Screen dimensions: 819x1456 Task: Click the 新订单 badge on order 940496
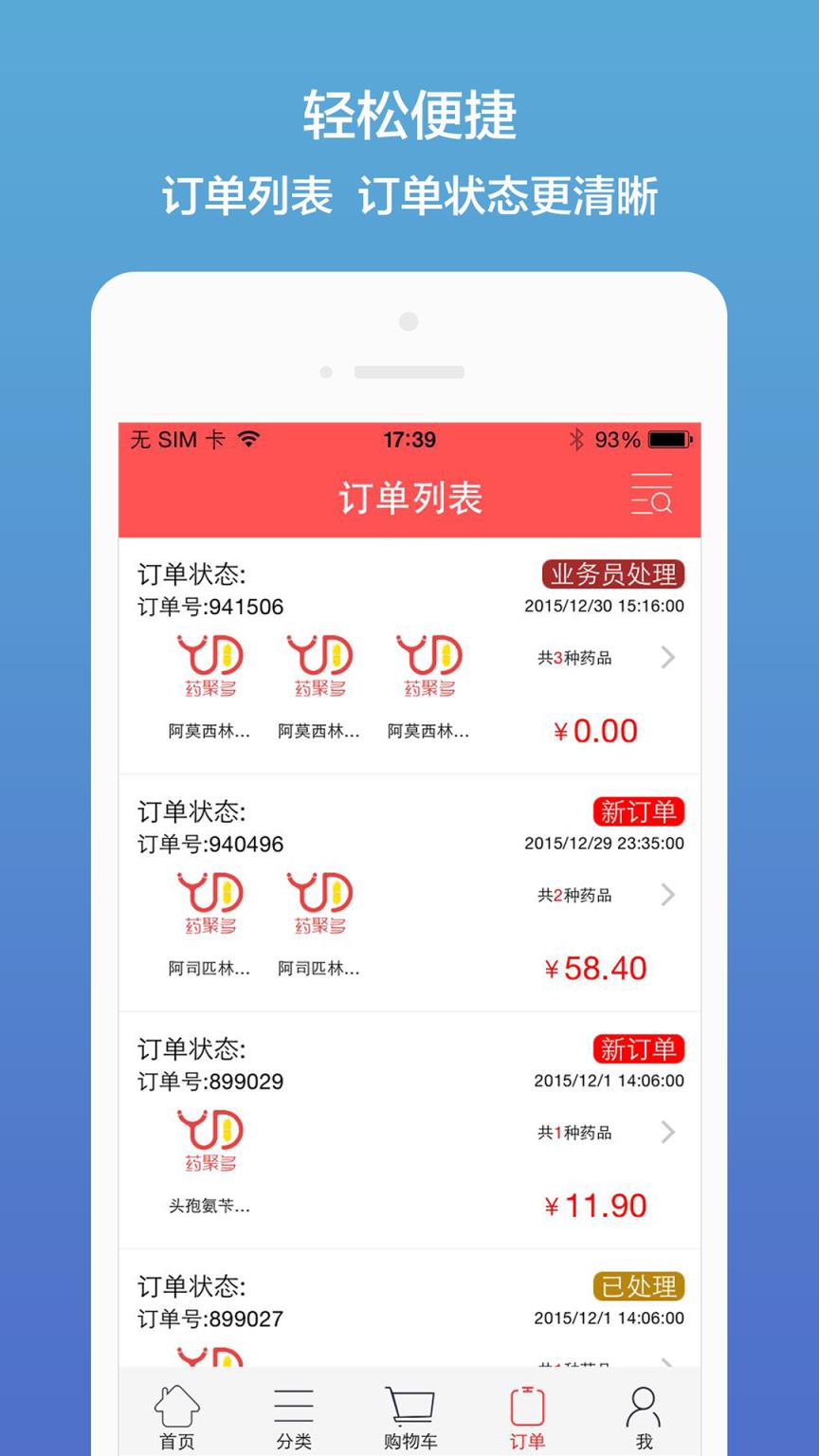(640, 811)
